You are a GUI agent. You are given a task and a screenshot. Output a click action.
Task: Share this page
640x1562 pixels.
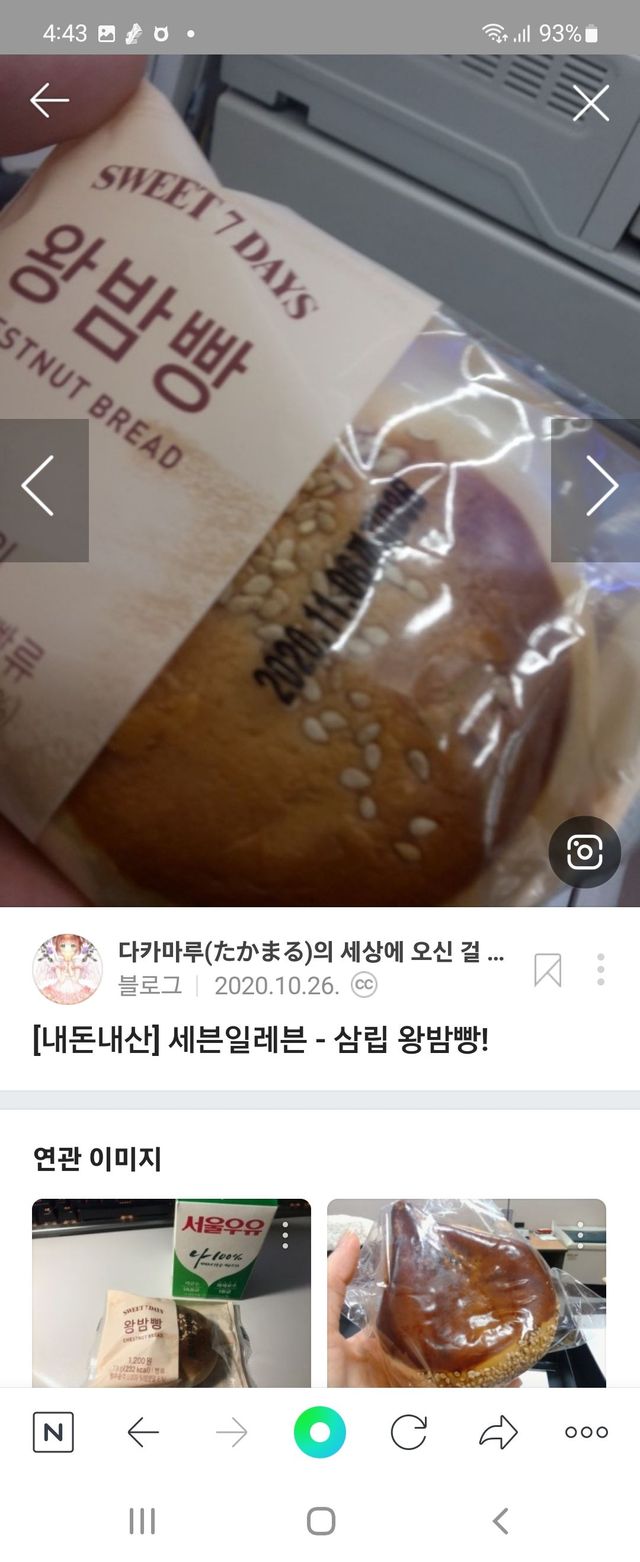tap(498, 1433)
